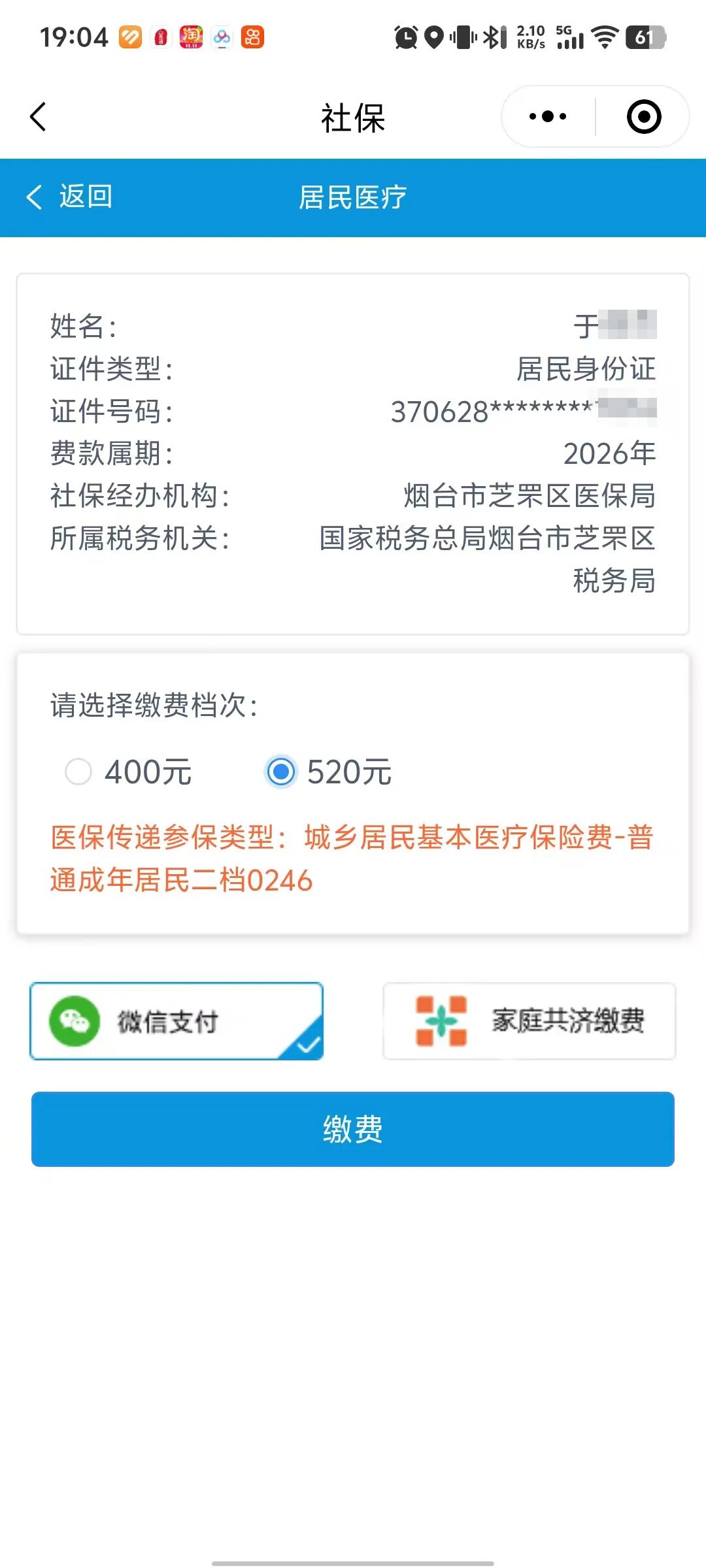
Task: Choose 微信支付 as payment method
Action: coord(176,1021)
